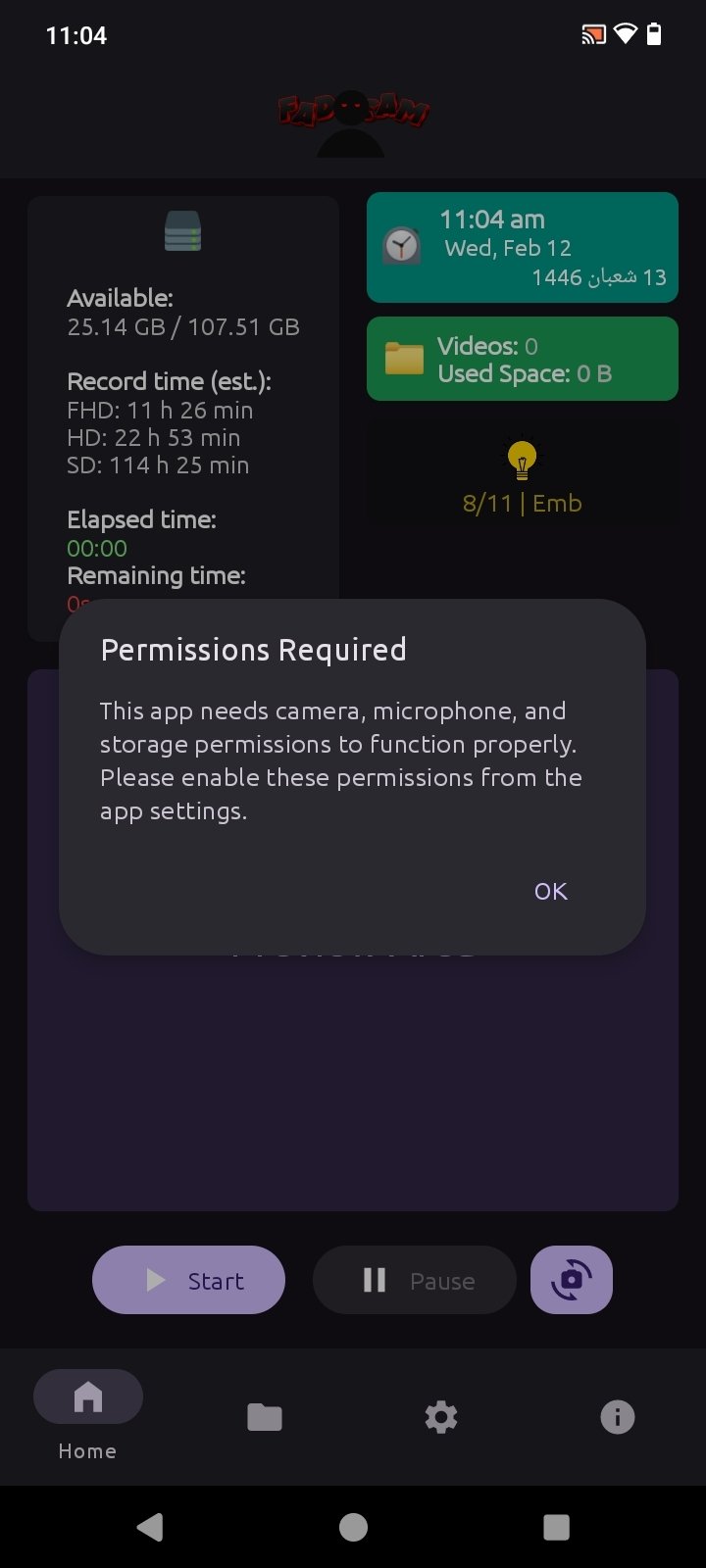This screenshot has height=1568, width=706.
Task: Open the recordings folder tab
Action: [265, 1417]
